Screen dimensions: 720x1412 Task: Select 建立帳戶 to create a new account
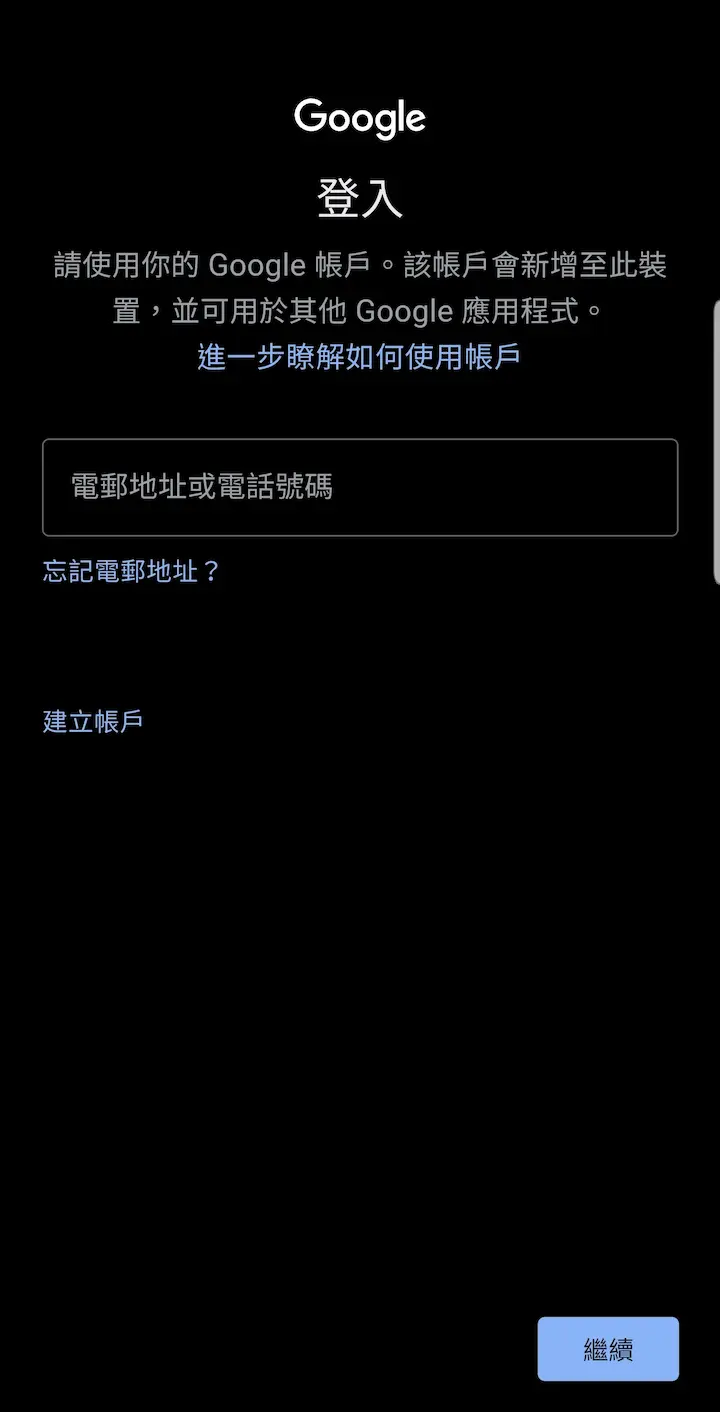[x=92, y=720]
